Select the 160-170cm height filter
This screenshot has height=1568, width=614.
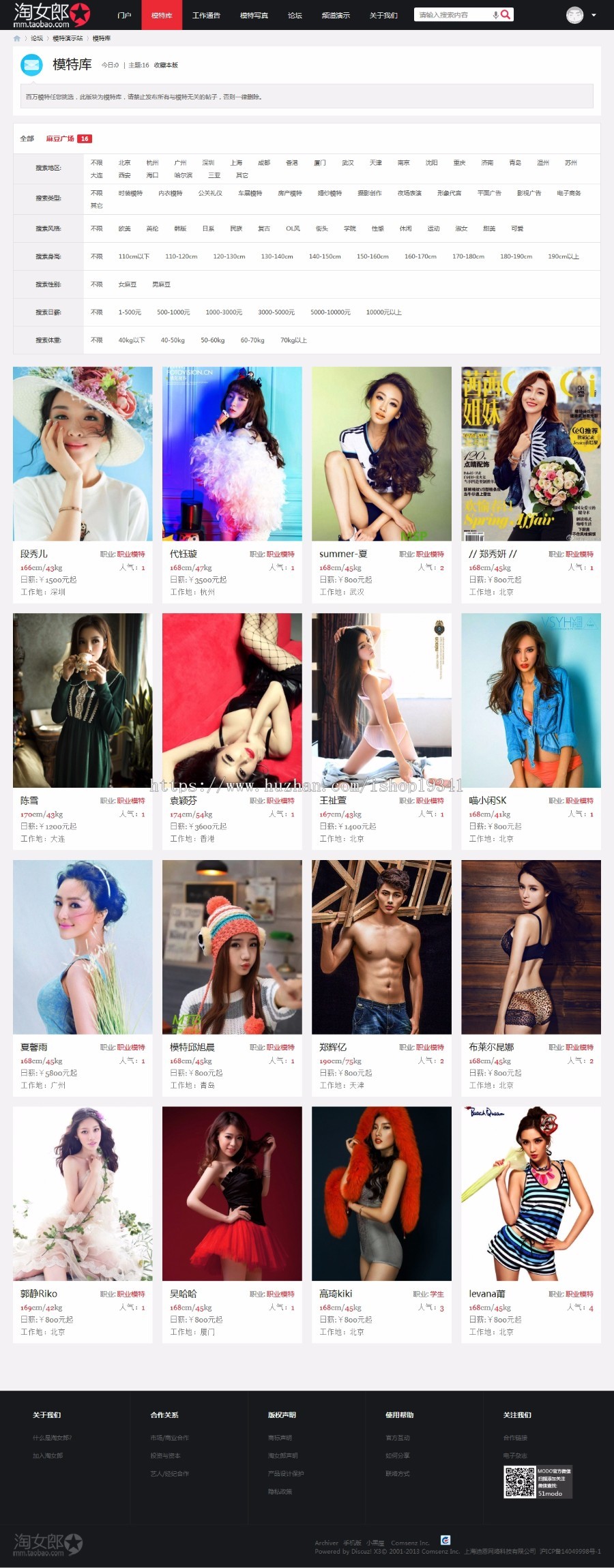[420, 256]
